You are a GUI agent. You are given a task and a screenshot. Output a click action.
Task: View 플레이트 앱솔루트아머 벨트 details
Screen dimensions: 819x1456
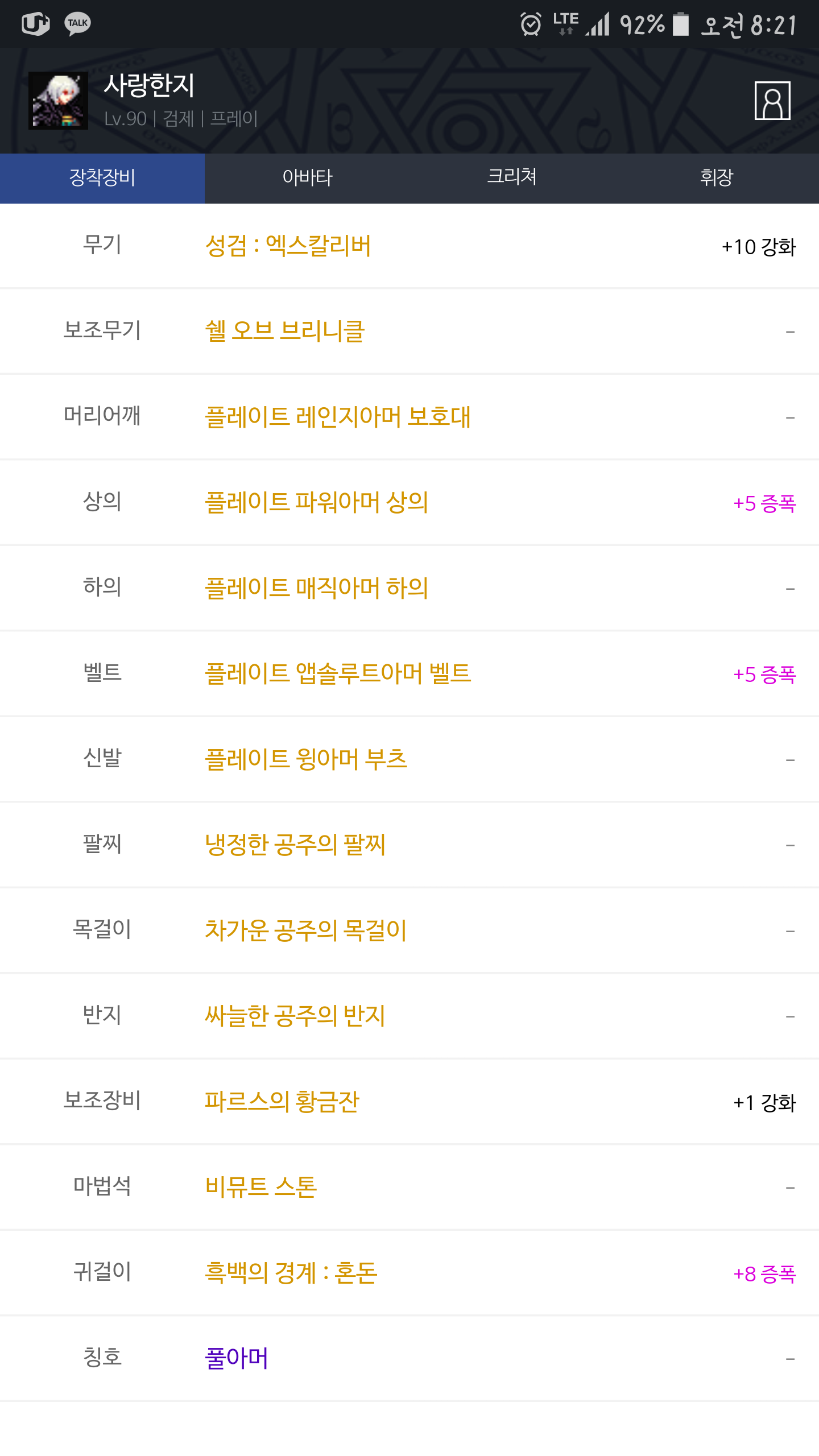coord(409,674)
